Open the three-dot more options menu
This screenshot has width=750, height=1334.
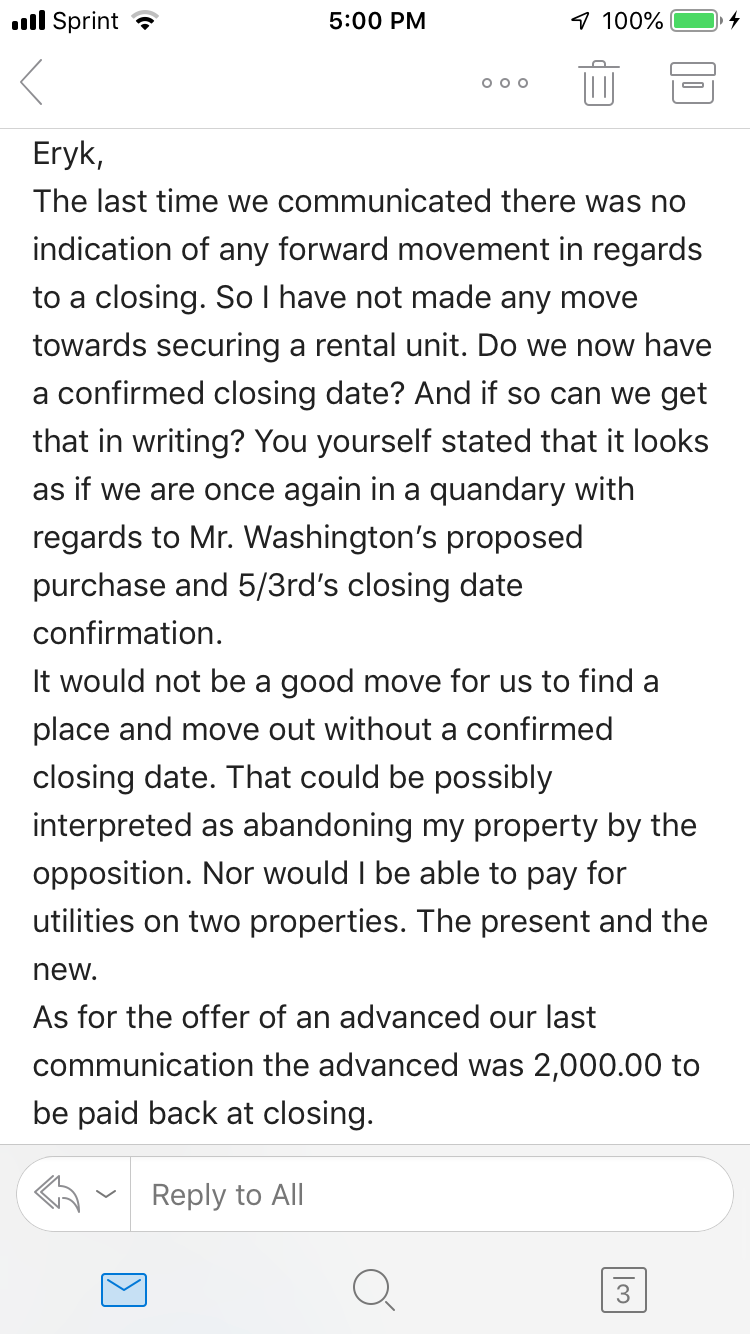505,83
